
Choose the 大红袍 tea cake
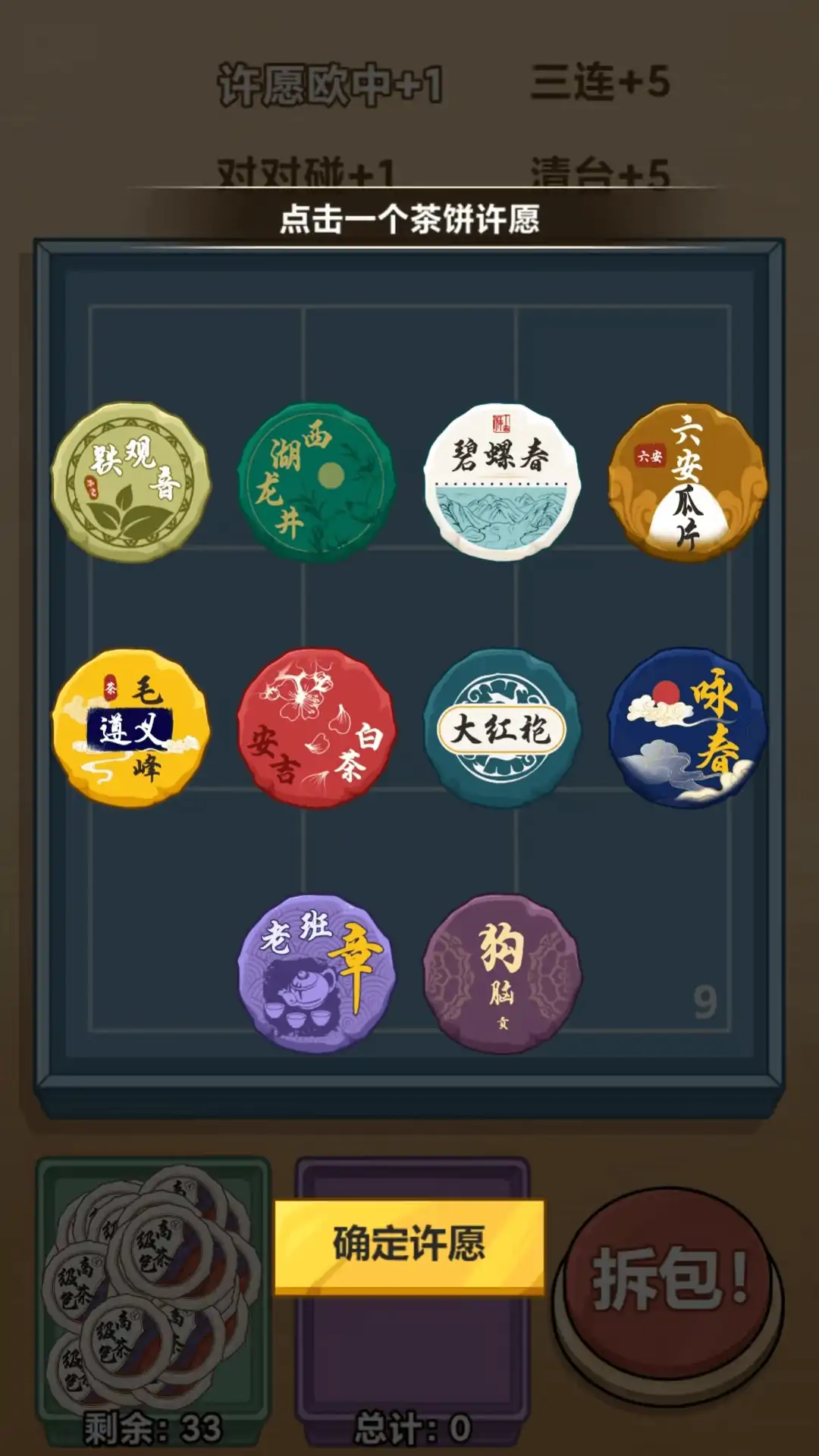click(501, 728)
